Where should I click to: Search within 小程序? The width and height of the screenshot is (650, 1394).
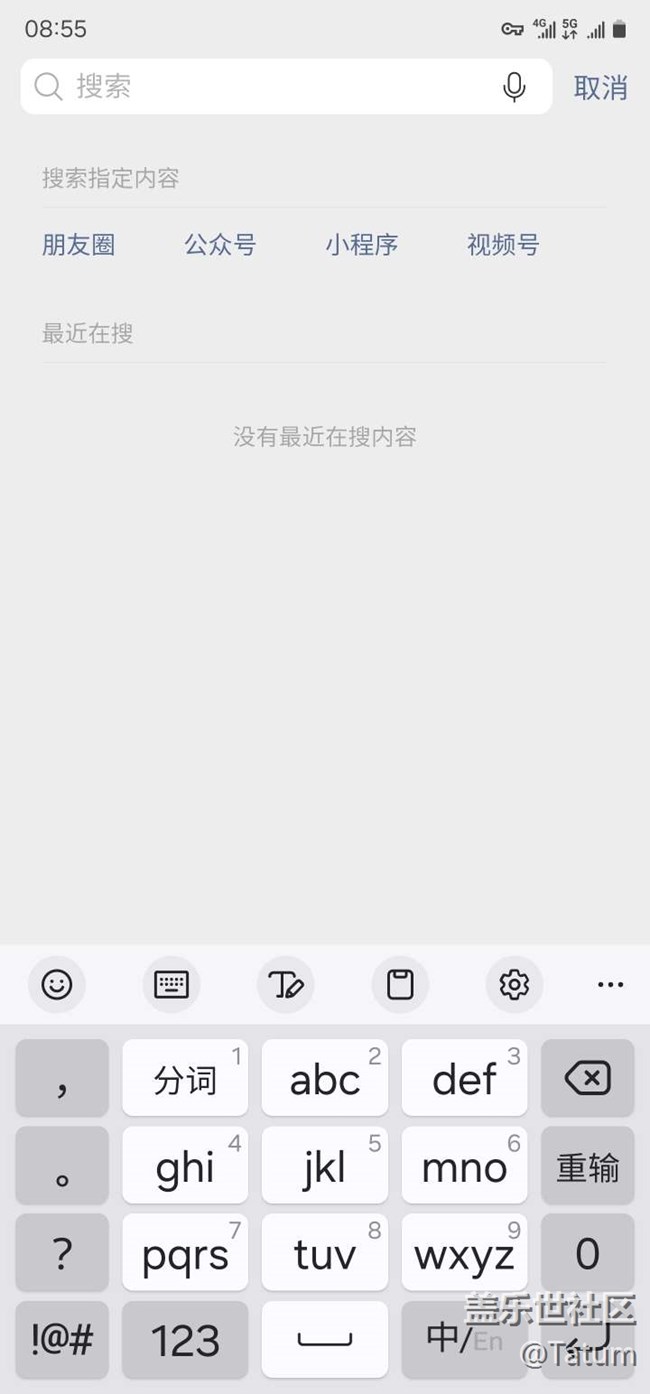(361, 245)
